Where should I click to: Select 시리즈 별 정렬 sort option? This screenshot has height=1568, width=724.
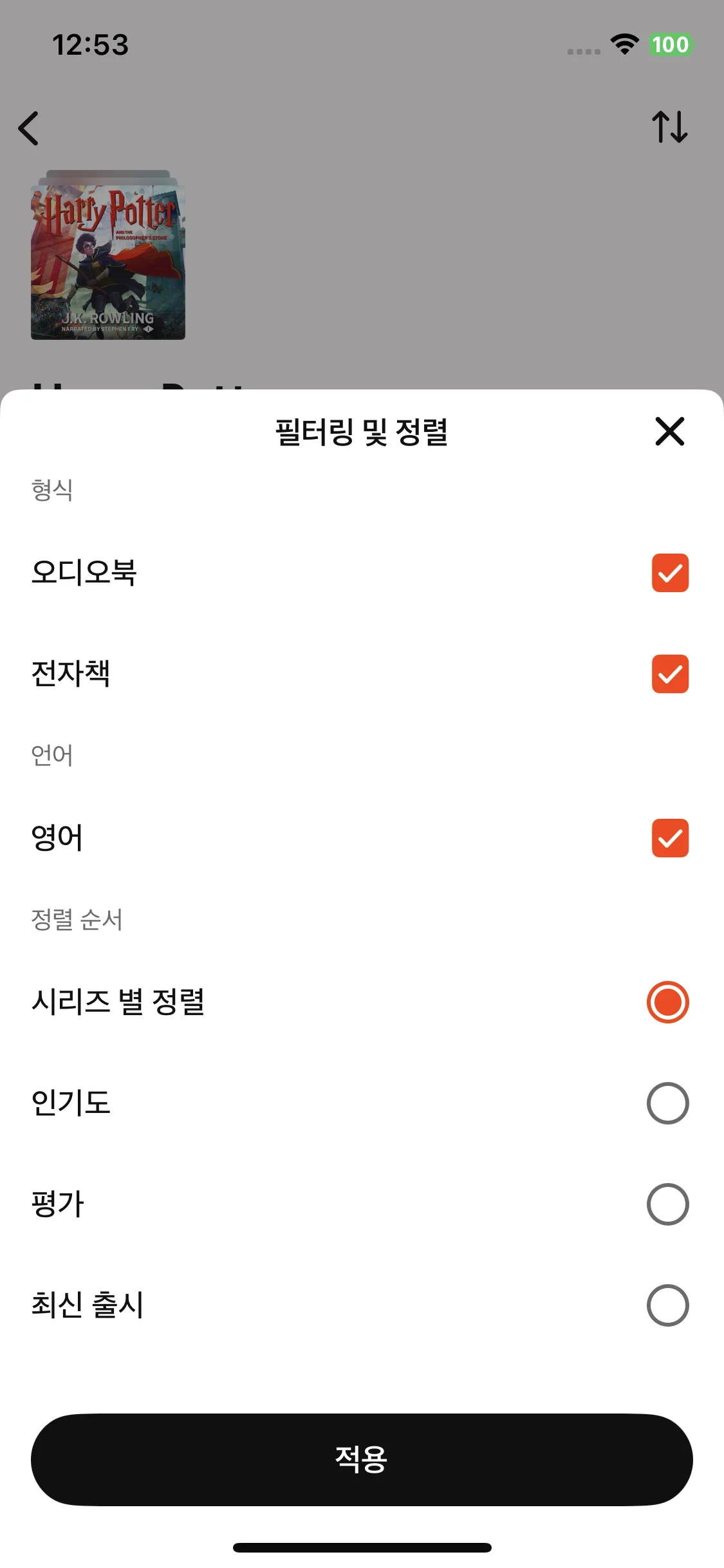click(667, 1002)
